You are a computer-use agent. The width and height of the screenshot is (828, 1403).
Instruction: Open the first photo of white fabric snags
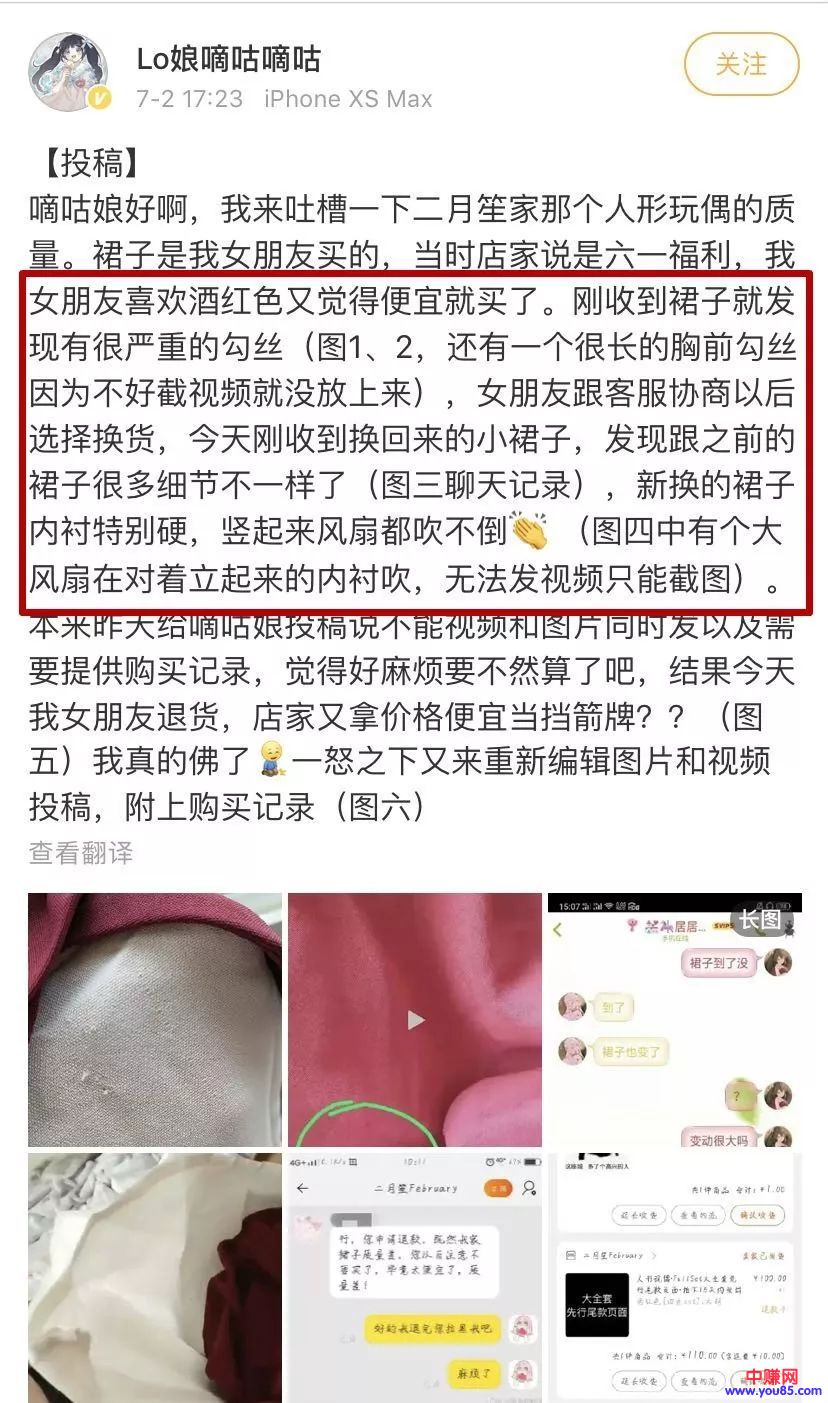pyautogui.click(x=154, y=1019)
